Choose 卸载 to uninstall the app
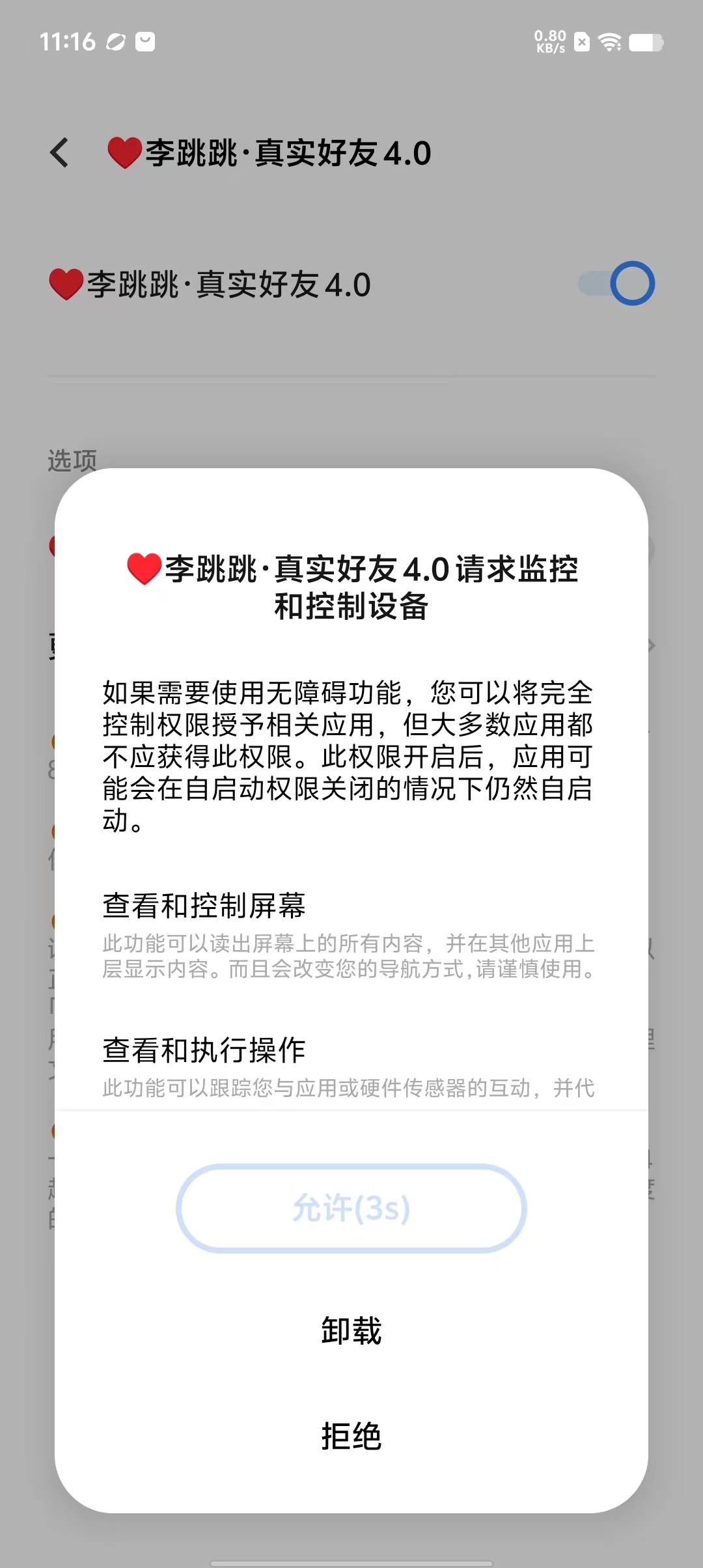The image size is (703, 1568). 351,1330
